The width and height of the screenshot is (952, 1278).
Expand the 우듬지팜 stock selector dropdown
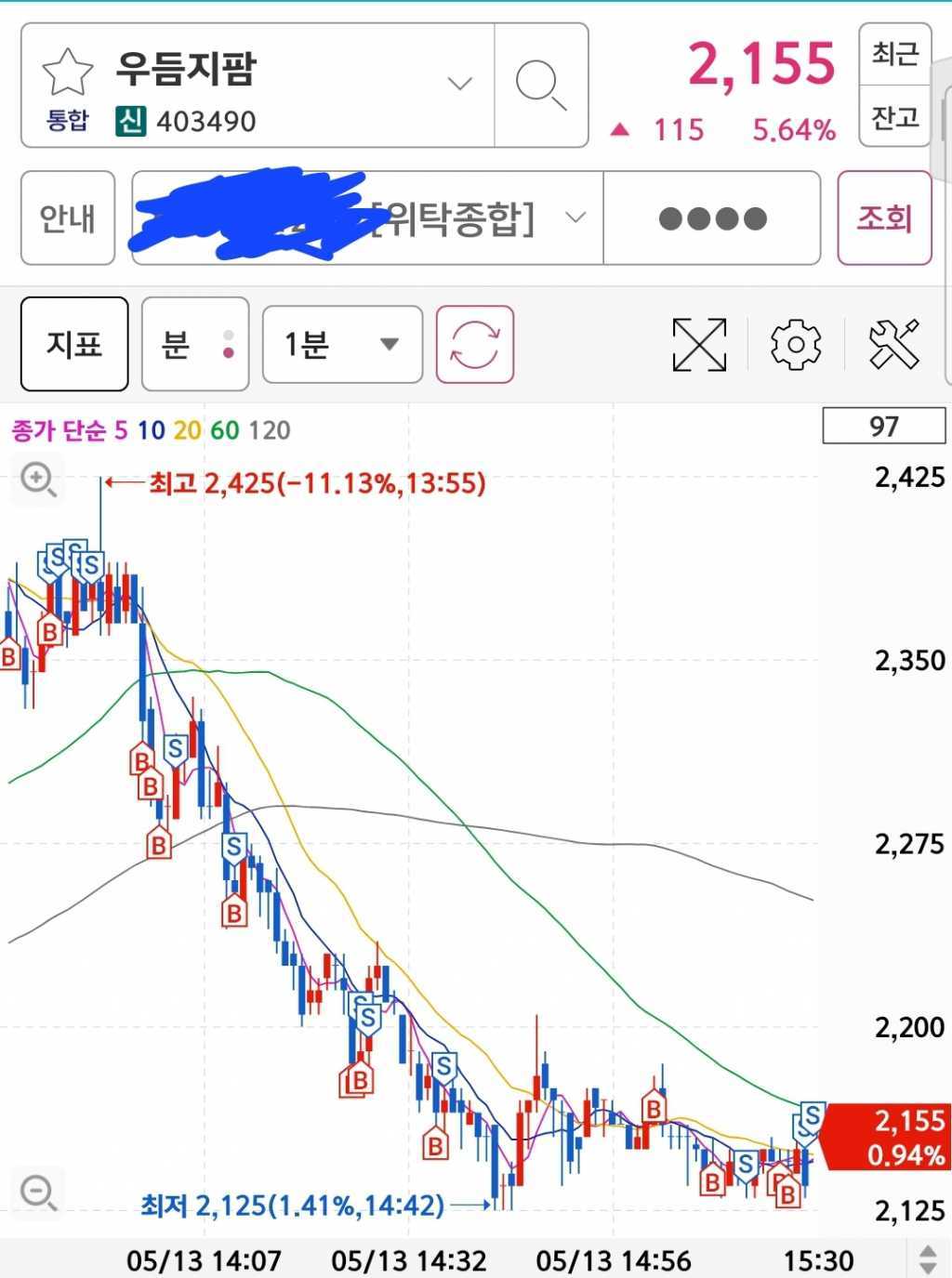[x=459, y=84]
